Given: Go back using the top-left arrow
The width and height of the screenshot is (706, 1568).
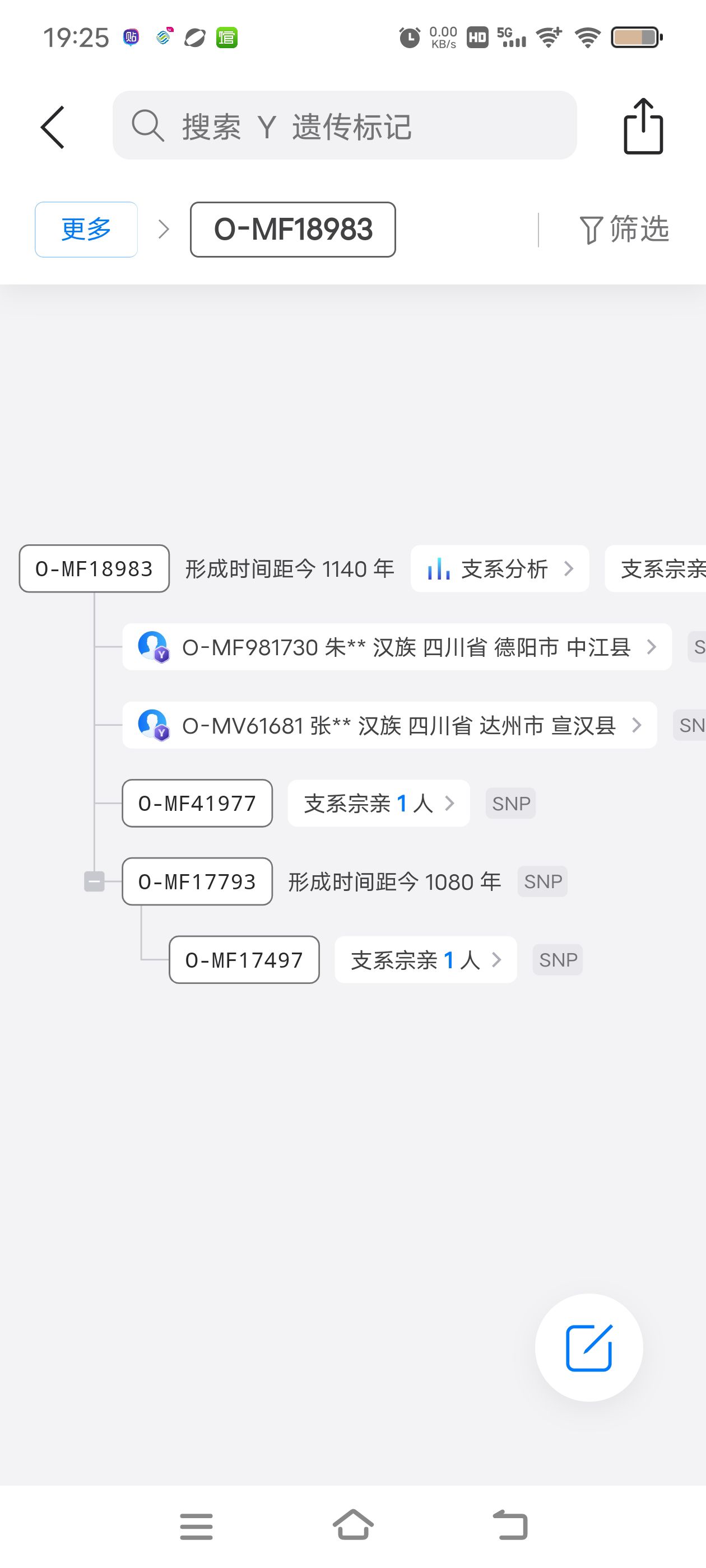Looking at the screenshot, I should (x=53, y=127).
